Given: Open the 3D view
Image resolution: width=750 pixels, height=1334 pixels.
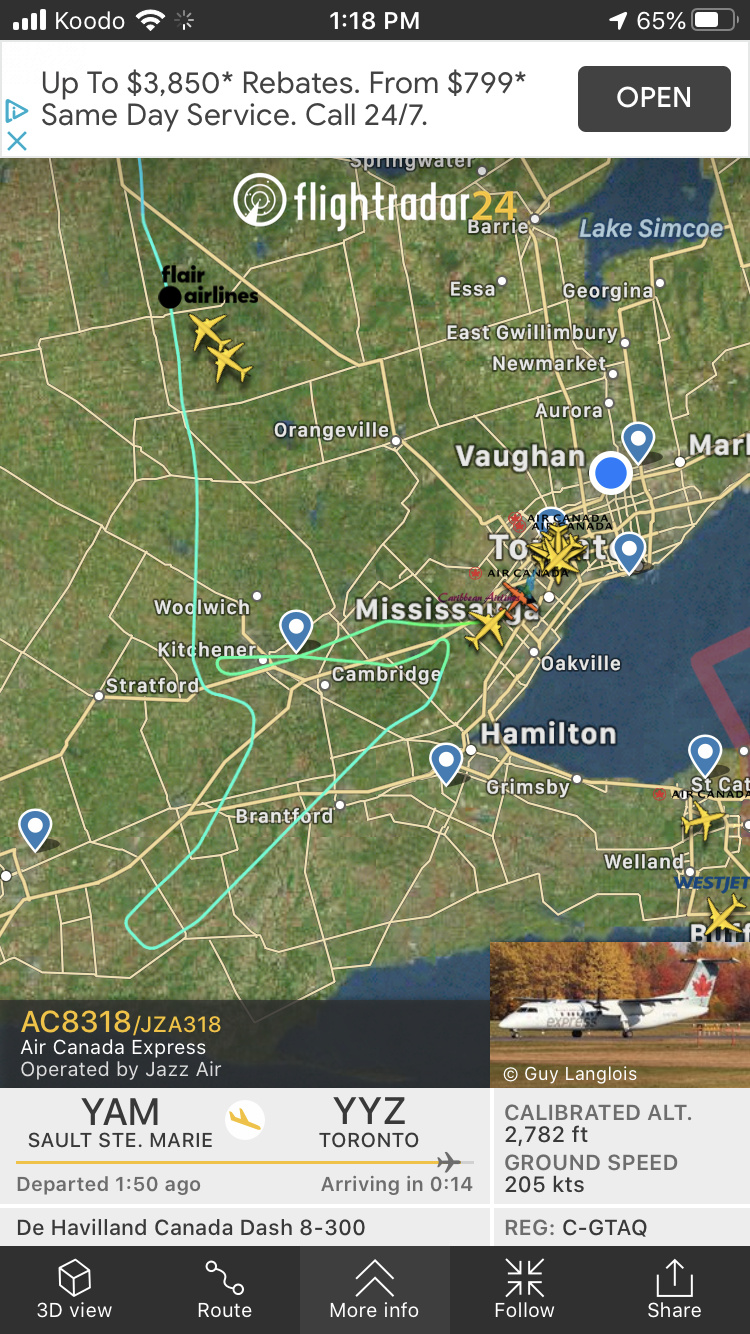Looking at the screenshot, I should pos(75,1290).
